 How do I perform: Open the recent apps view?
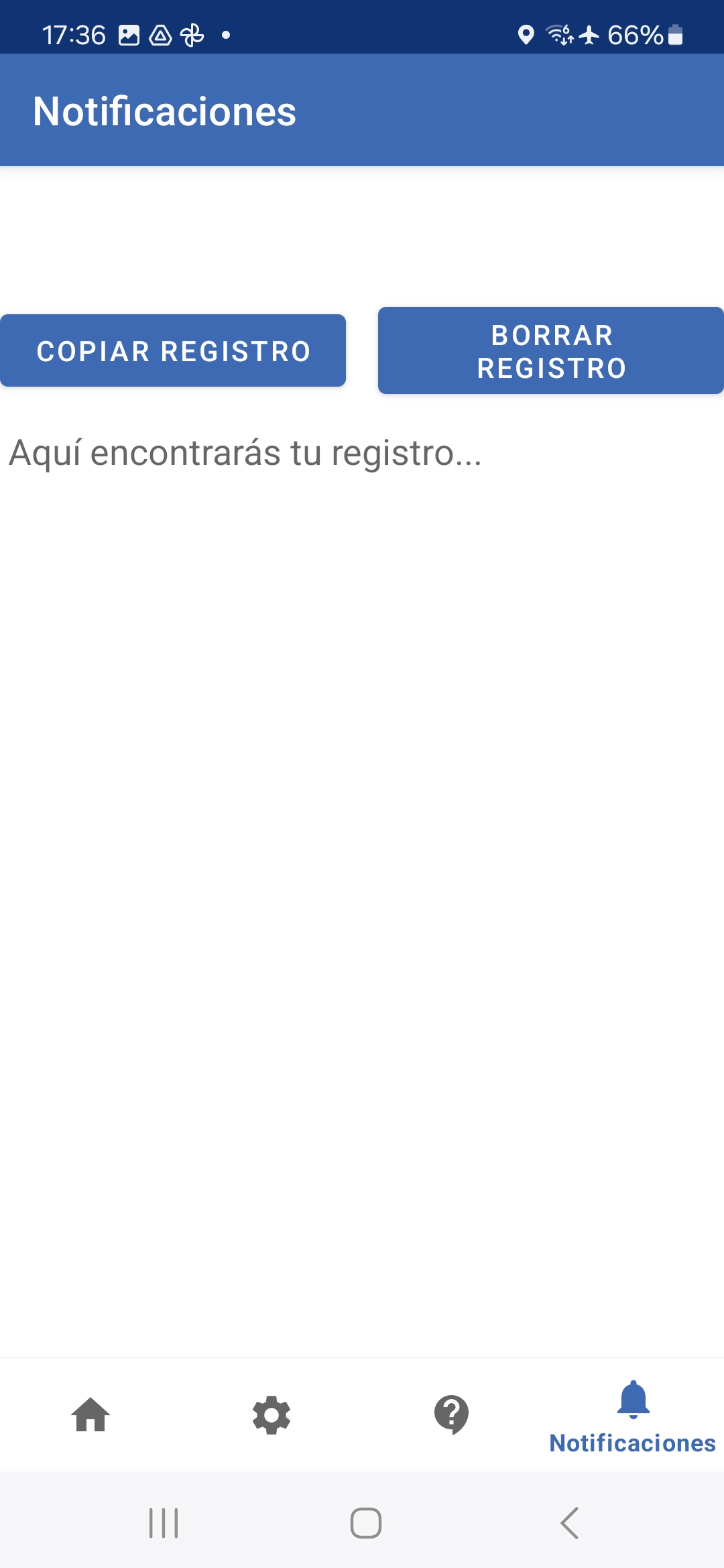click(164, 1523)
